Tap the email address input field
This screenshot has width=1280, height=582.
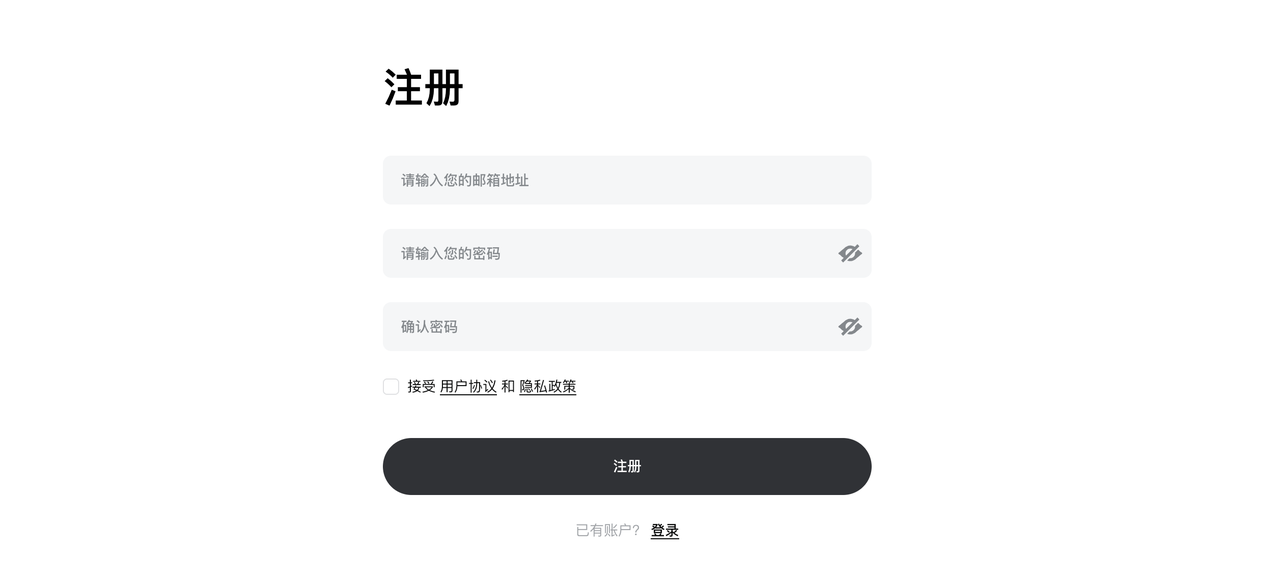coord(626,180)
